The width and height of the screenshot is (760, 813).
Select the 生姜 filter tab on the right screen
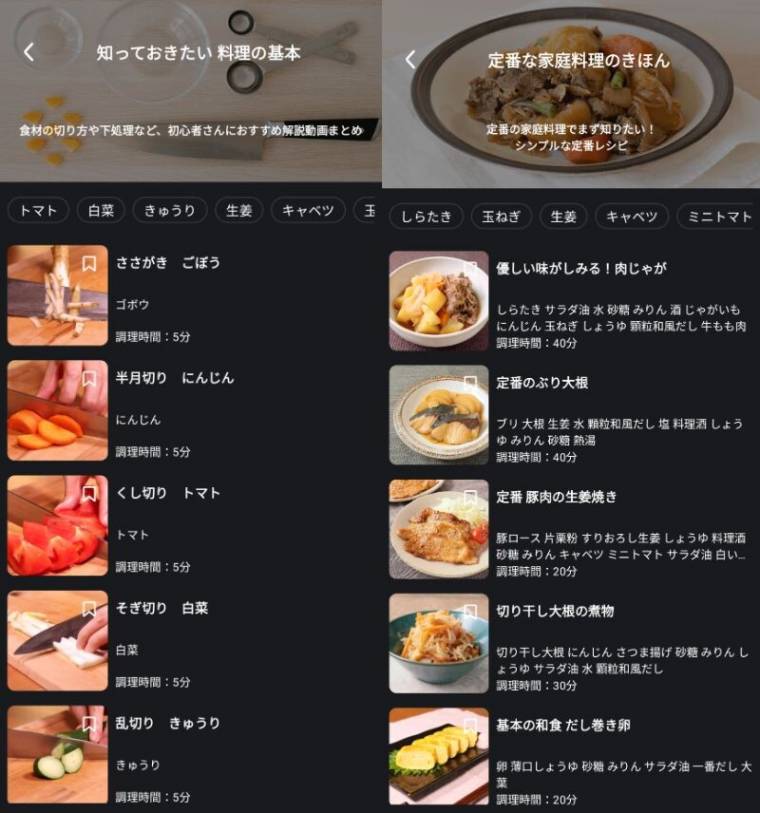(x=563, y=214)
